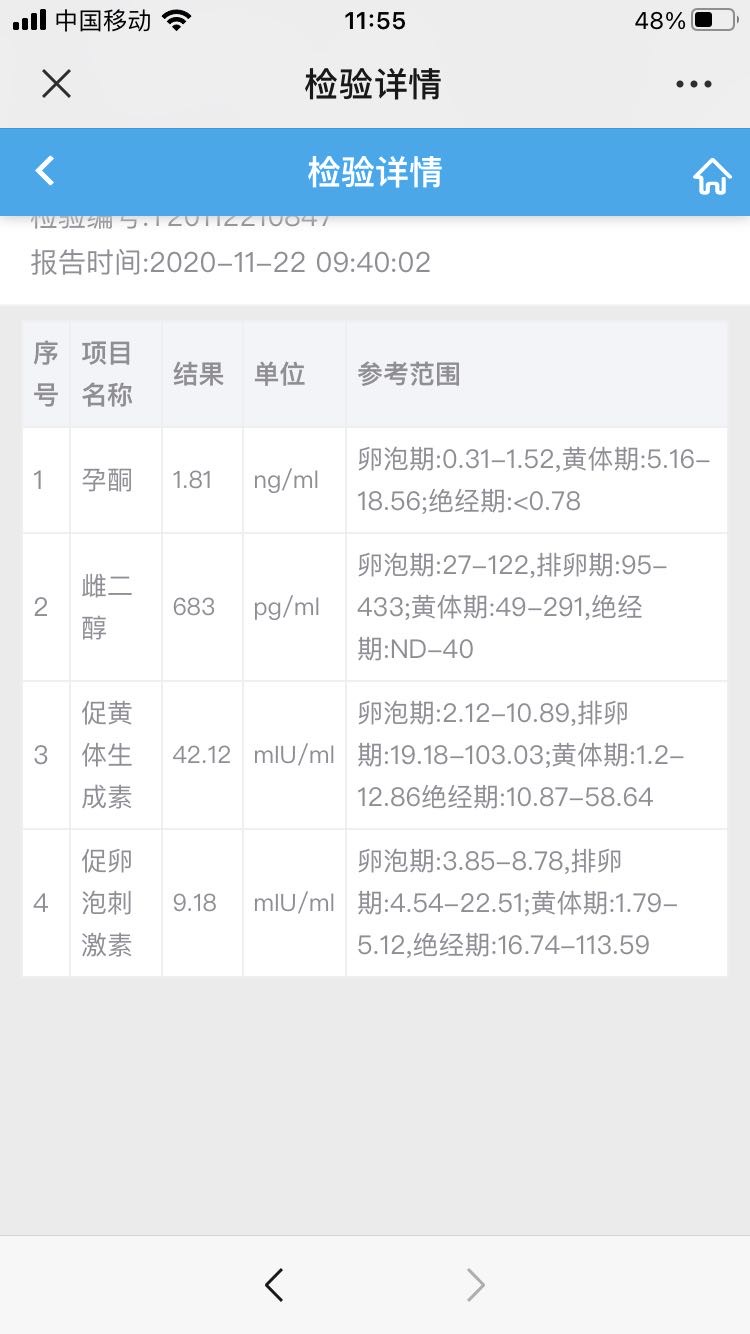750x1334 pixels.
Task: Go back using the blue header arrow
Action: pos(45,171)
